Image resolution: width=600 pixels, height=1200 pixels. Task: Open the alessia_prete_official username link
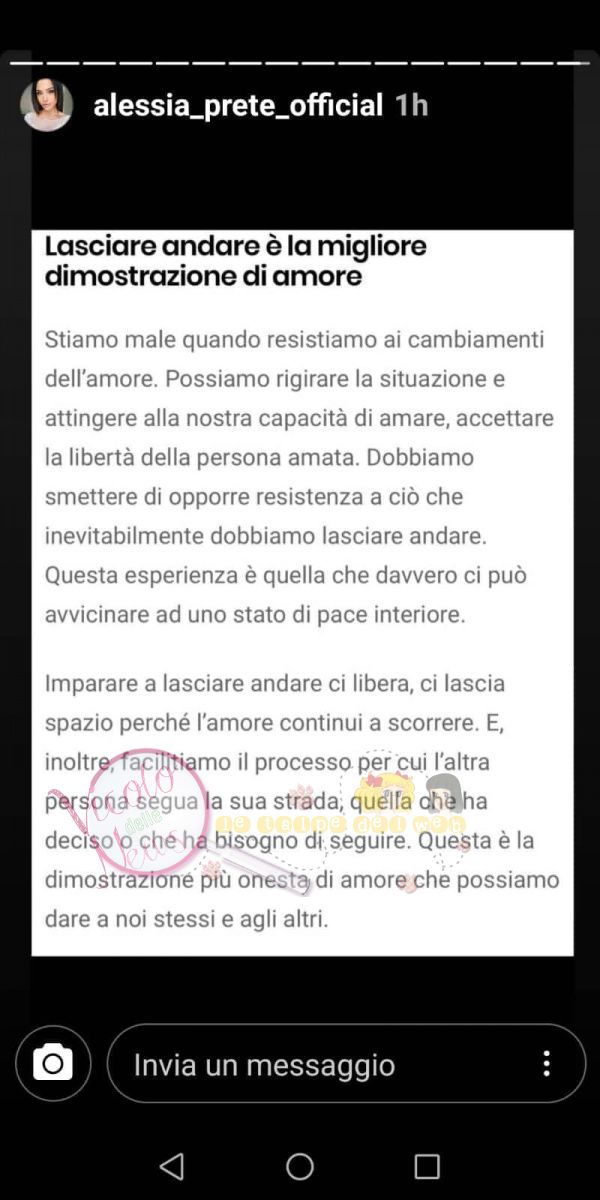(238, 105)
